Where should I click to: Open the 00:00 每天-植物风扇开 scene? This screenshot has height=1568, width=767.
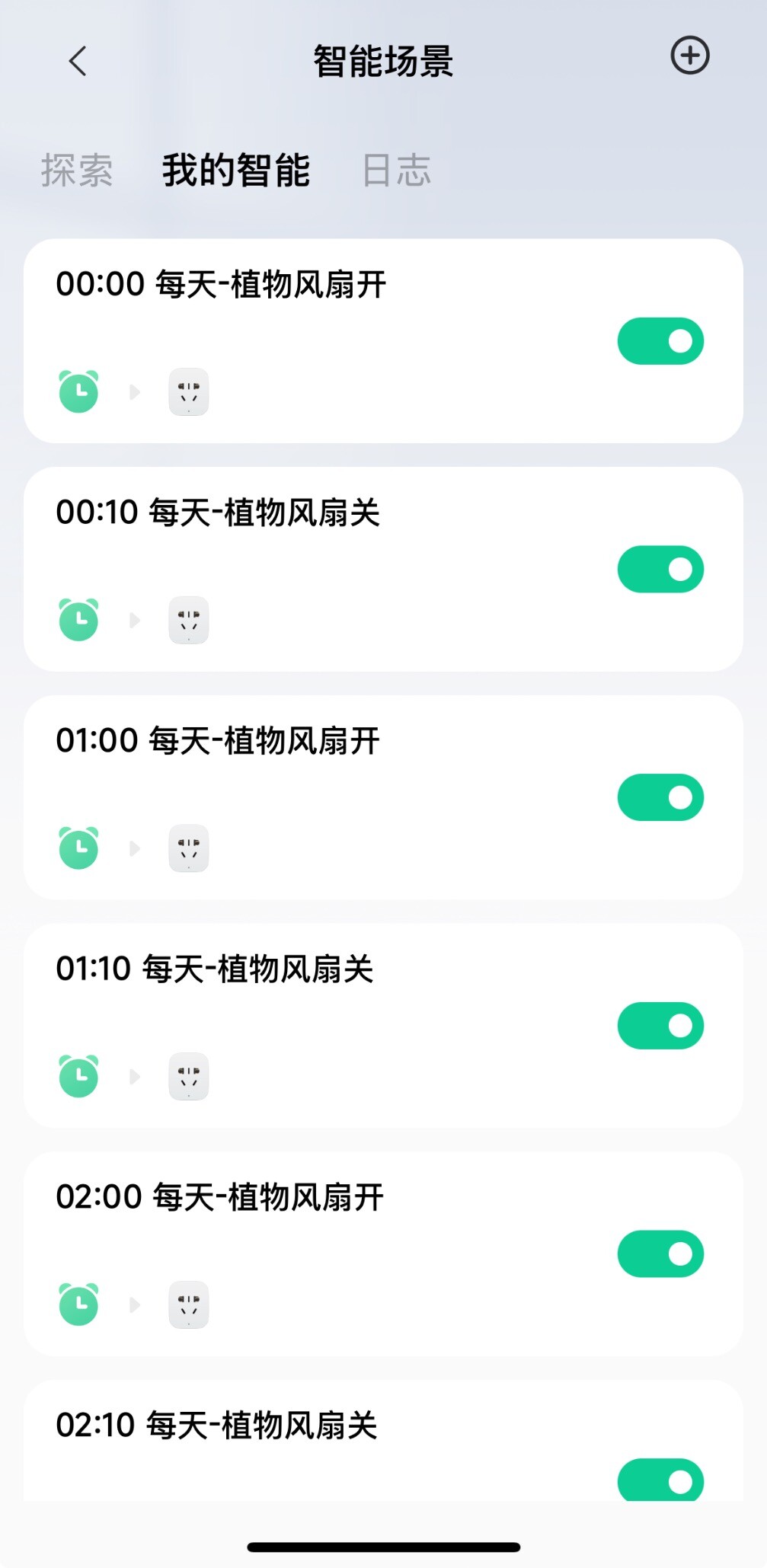[383, 341]
